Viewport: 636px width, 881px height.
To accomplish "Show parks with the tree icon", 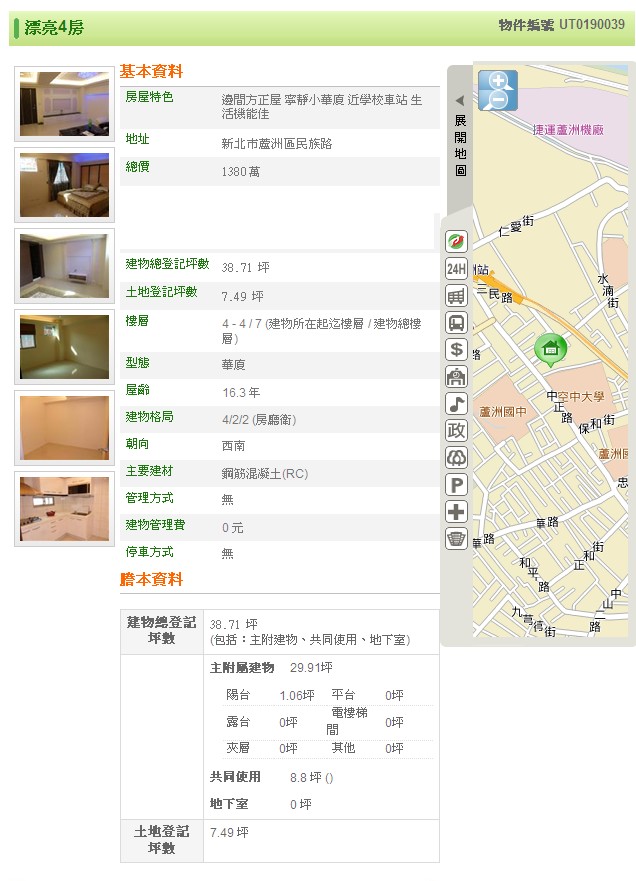I will click(456, 458).
